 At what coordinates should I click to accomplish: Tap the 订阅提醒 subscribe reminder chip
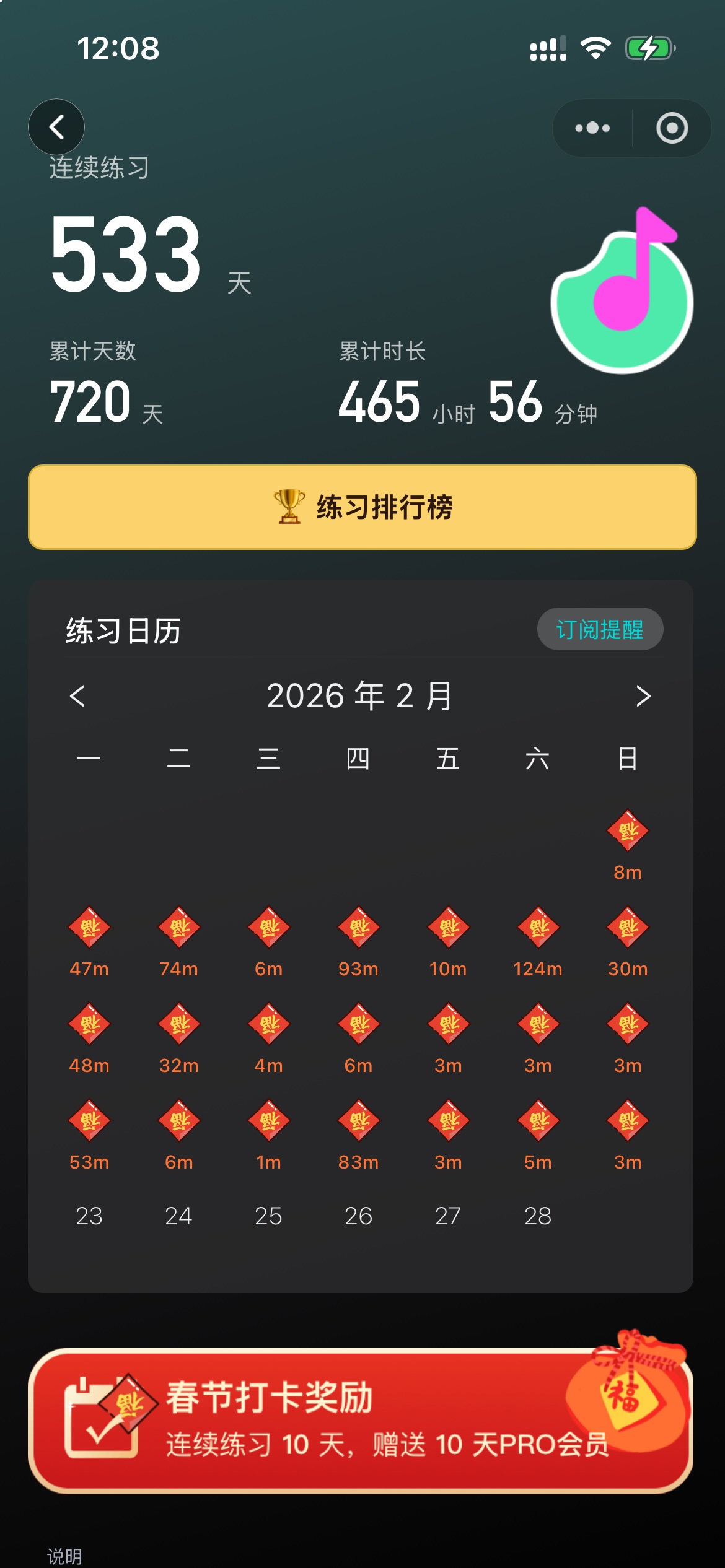[x=599, y=629]
